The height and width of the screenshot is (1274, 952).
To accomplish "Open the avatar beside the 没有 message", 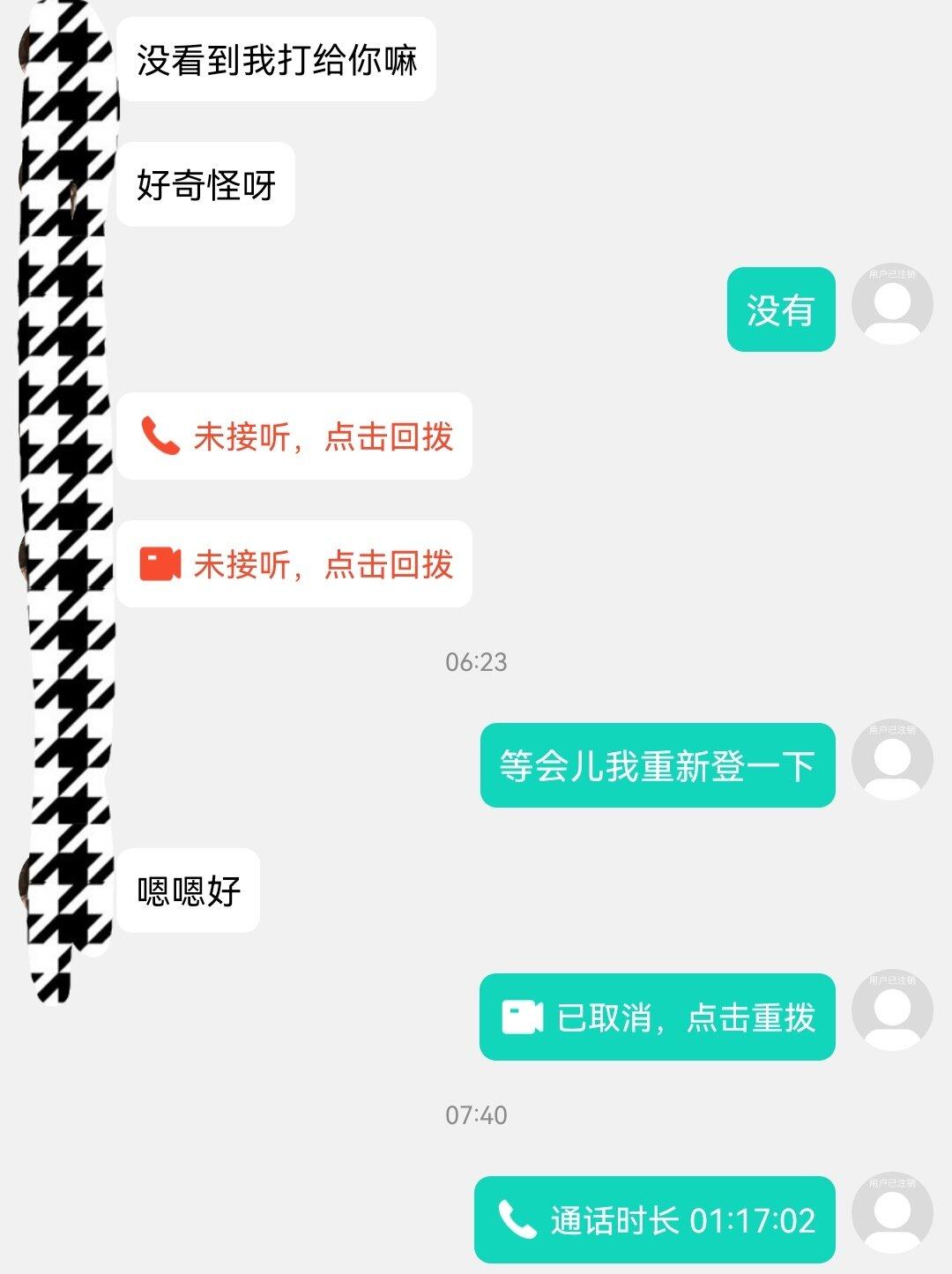I will coord(891,305).
